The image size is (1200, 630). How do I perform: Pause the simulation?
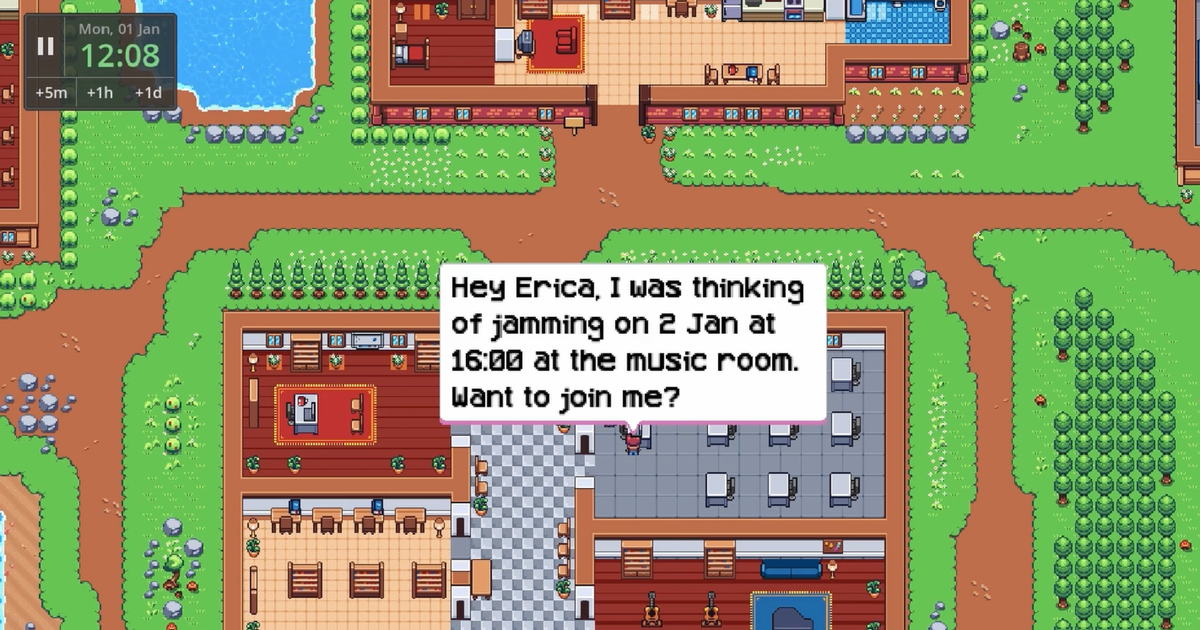45,46
